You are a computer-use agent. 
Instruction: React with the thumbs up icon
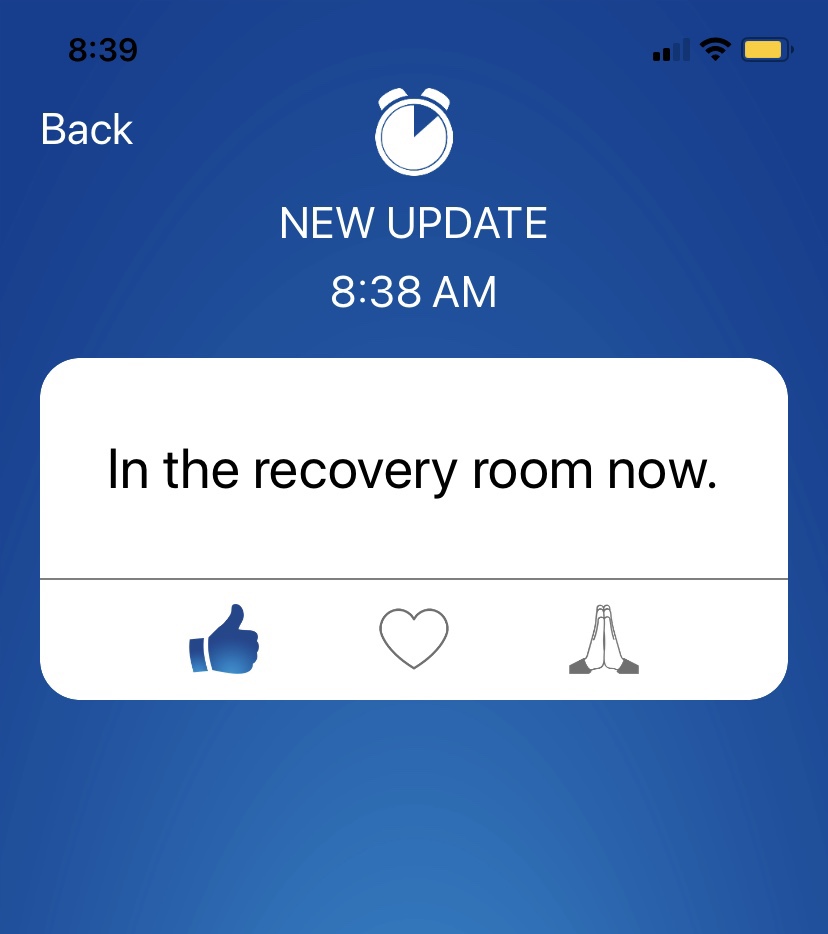224,639
